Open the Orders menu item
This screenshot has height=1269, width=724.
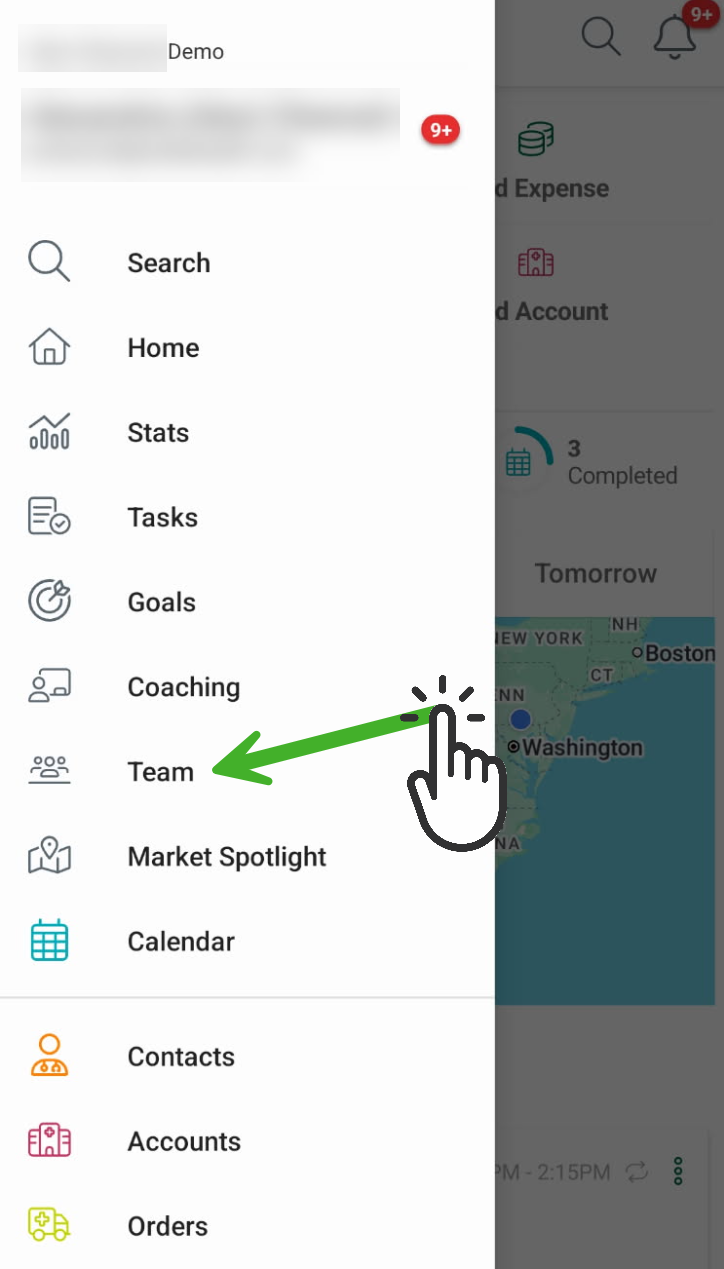247,1226
